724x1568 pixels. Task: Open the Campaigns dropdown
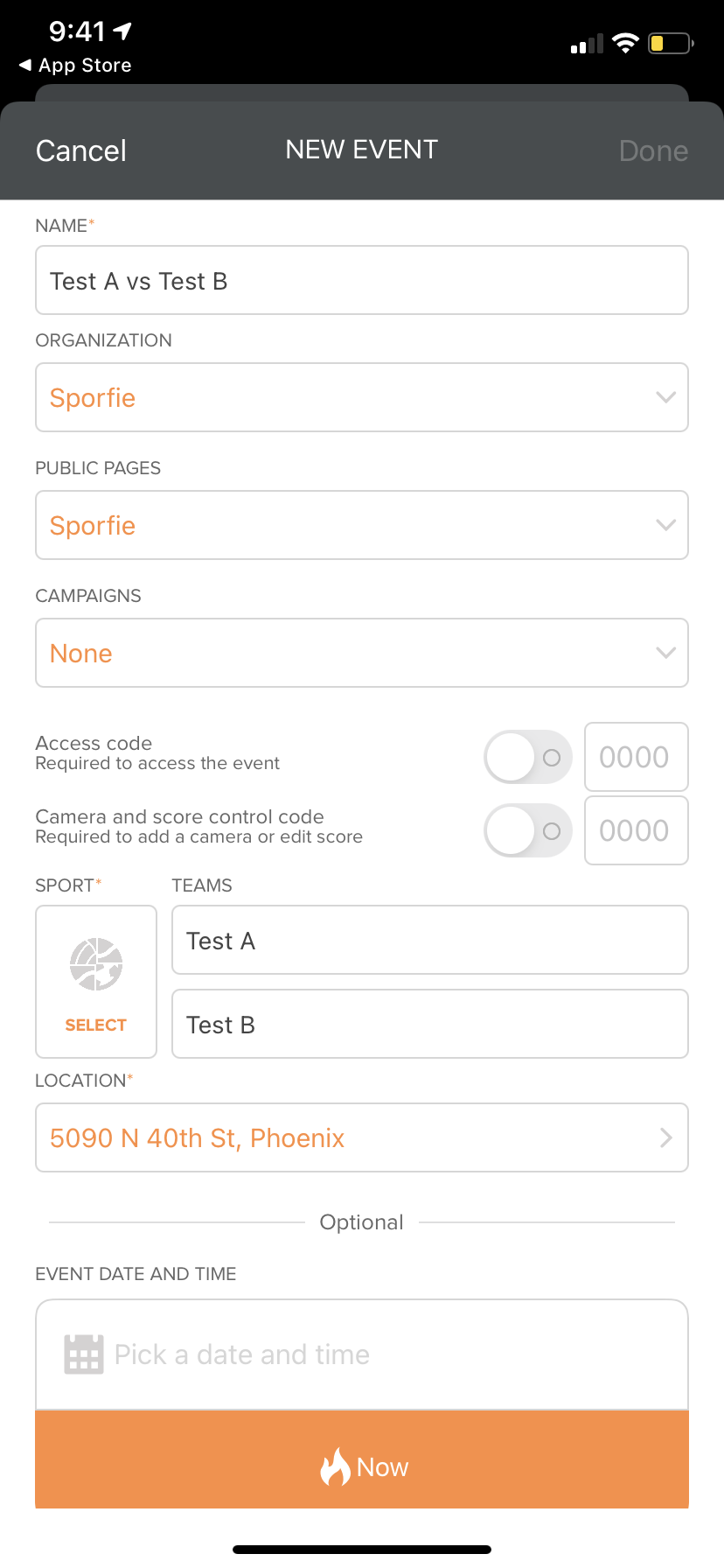361,654
